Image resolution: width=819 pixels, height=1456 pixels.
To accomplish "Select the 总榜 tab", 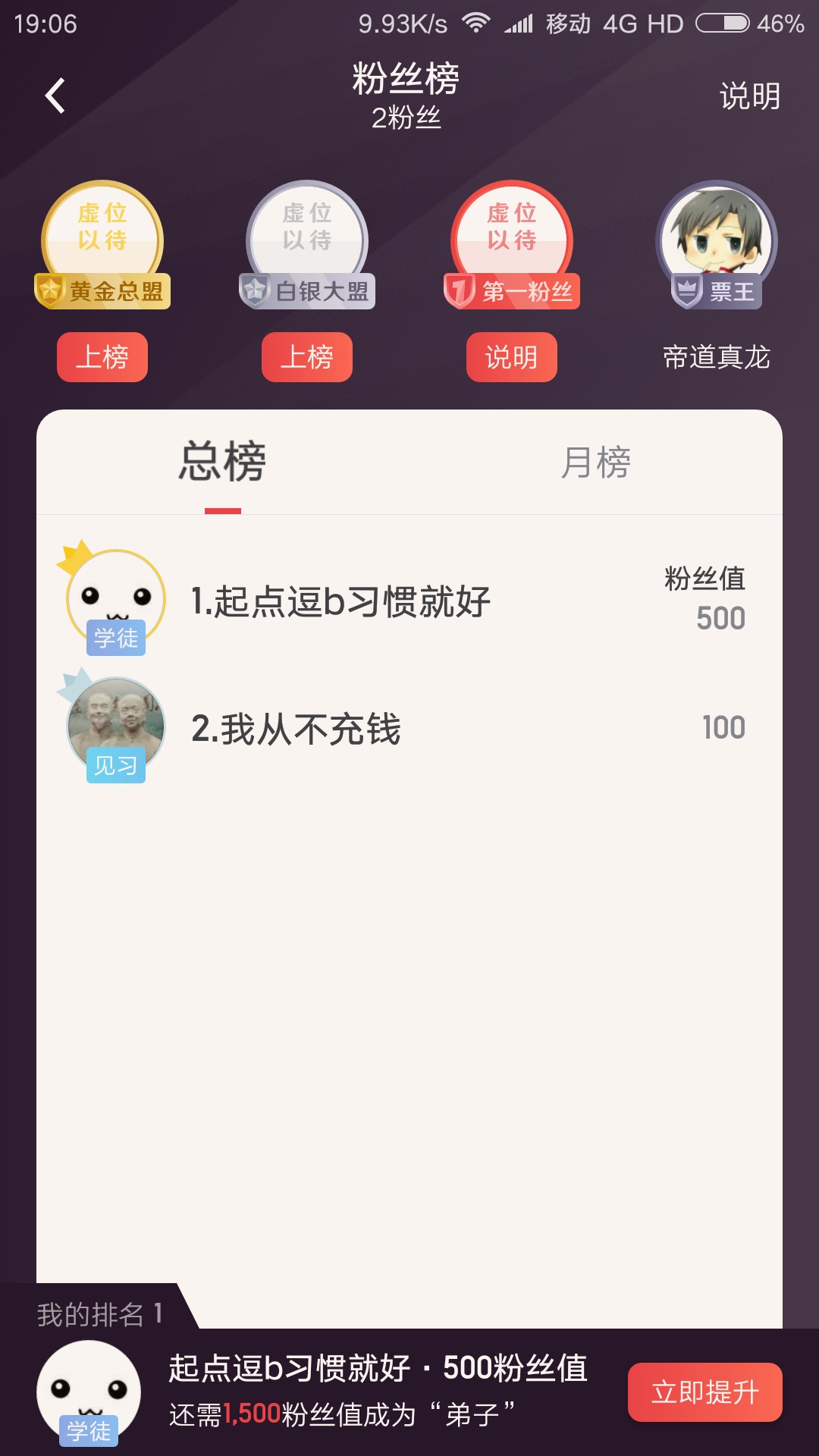I will [222, 463].
